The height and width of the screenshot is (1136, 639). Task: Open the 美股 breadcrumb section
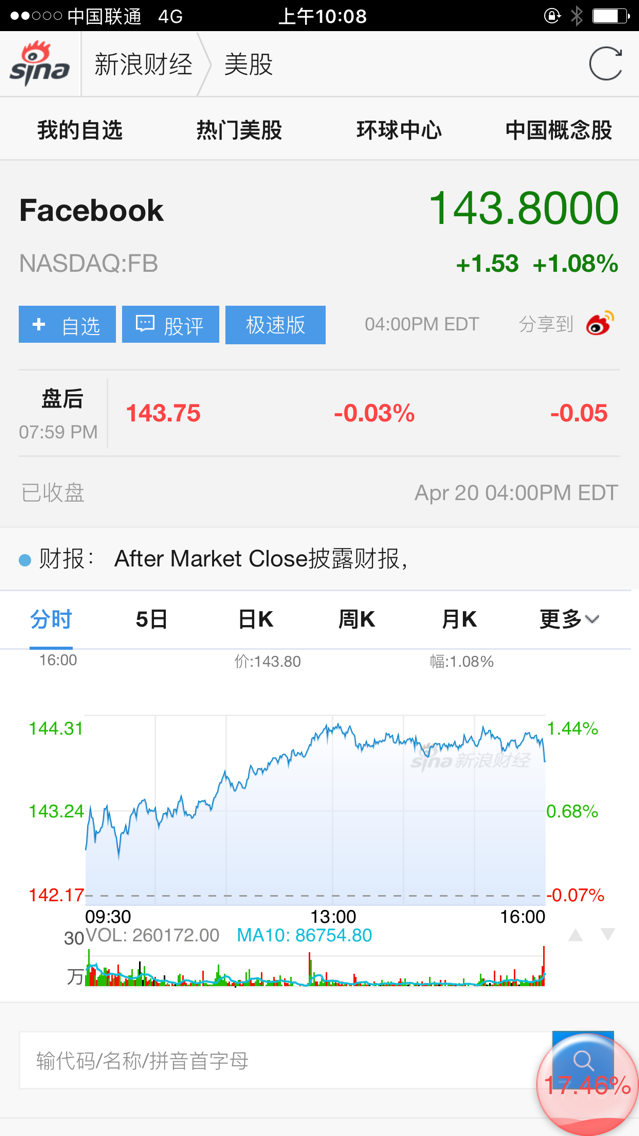[x=248, y=65]
